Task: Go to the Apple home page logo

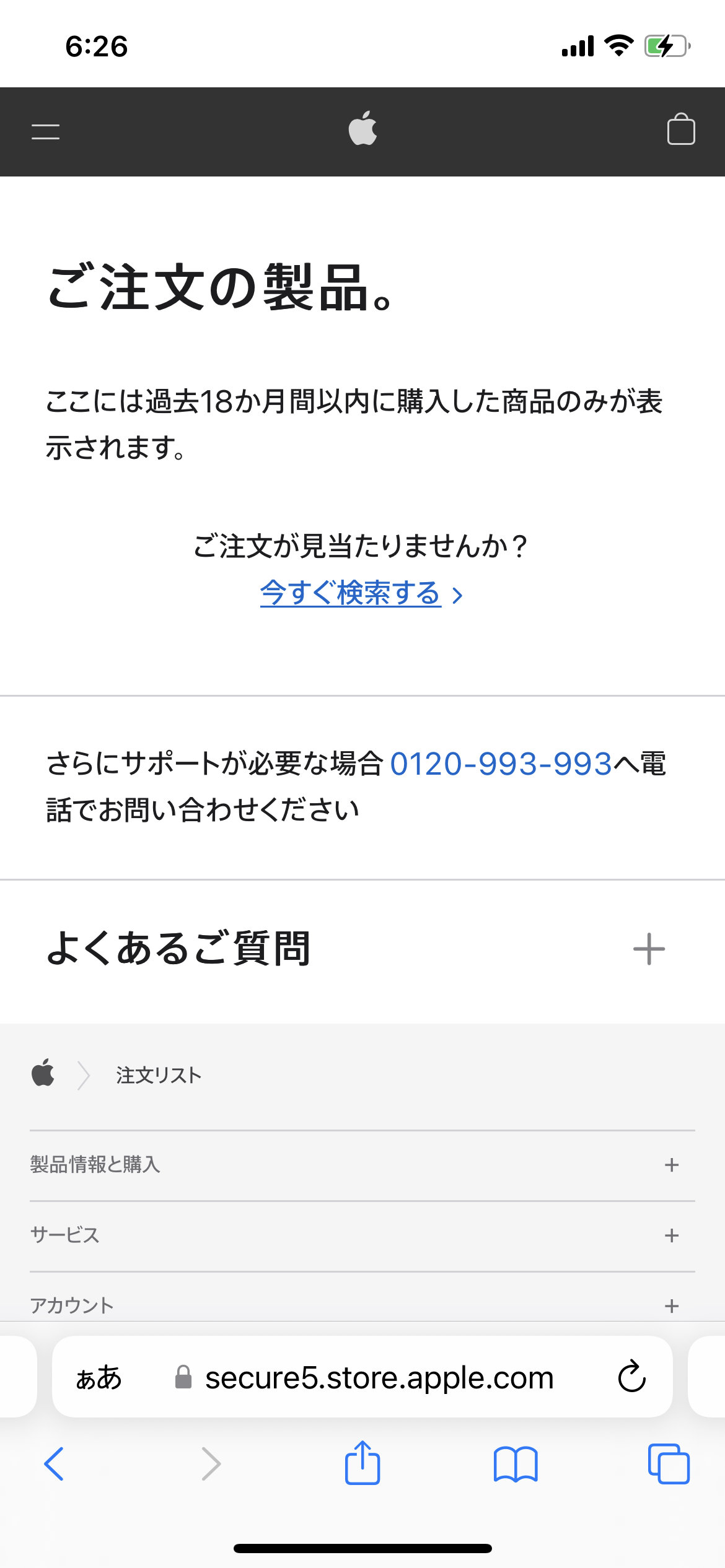Action: click(x=362, y=129)
